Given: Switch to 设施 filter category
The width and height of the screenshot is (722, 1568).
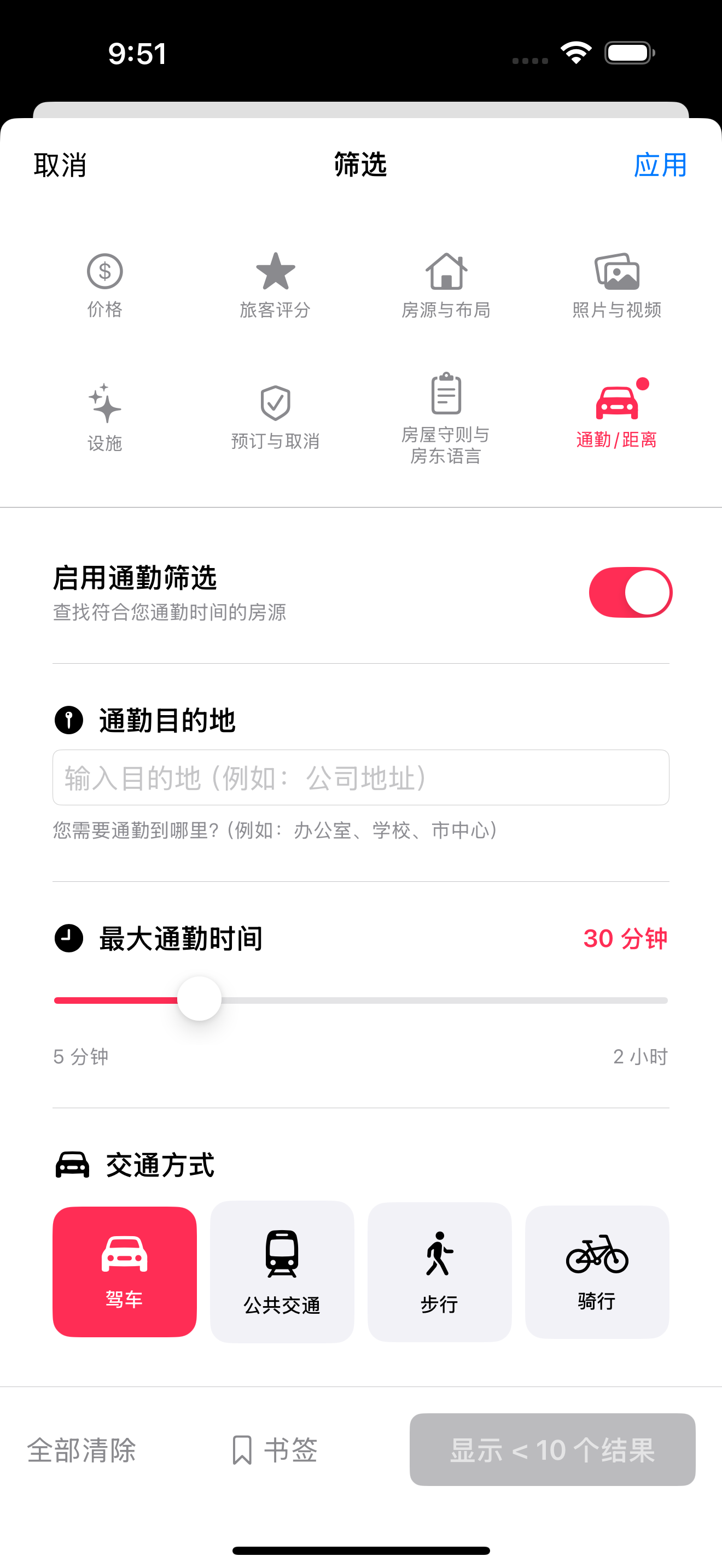Looking at the screenshot, I should coord(104,418).
